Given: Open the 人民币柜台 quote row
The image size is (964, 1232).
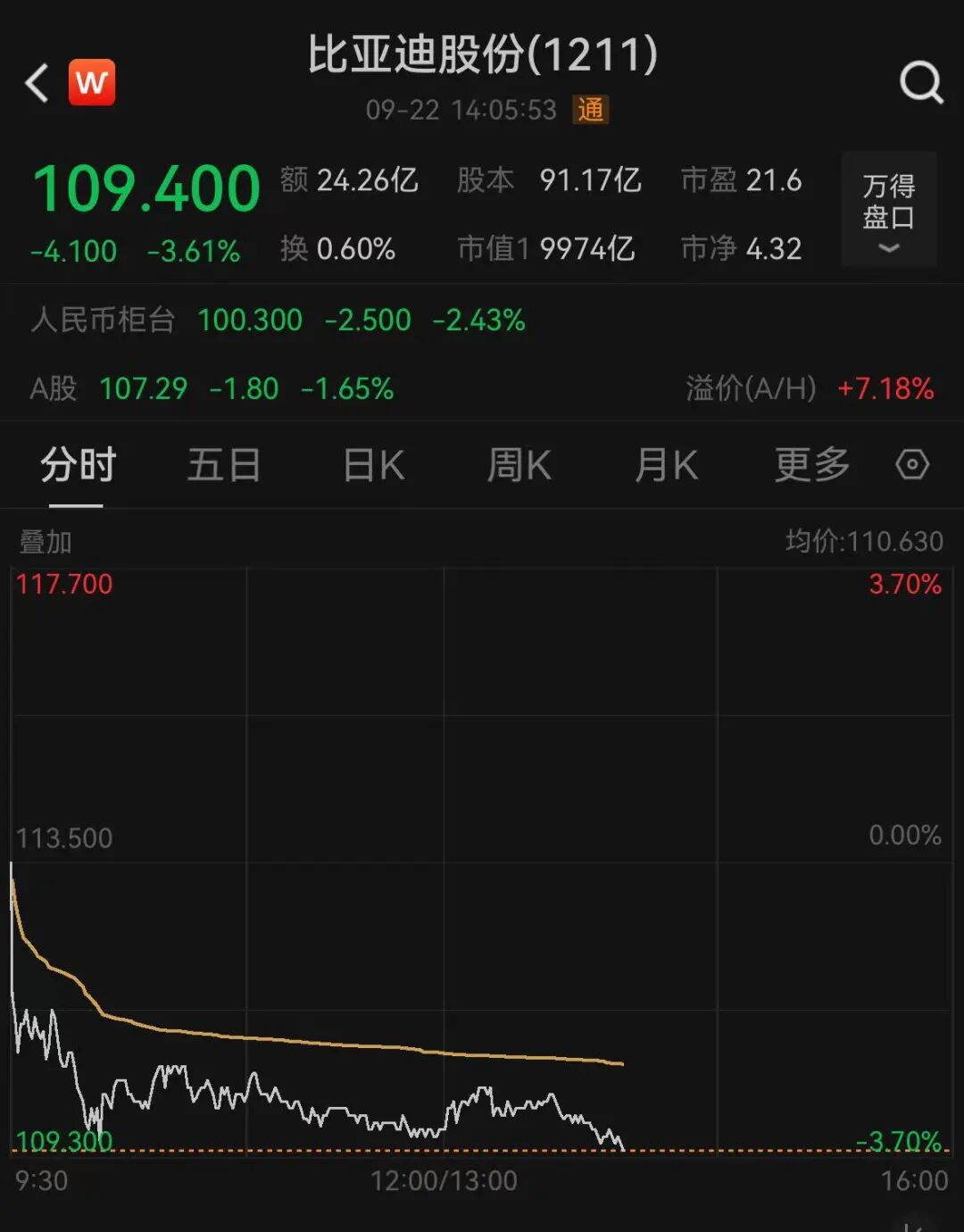Looking at the screenshot, I should (277, 320).
